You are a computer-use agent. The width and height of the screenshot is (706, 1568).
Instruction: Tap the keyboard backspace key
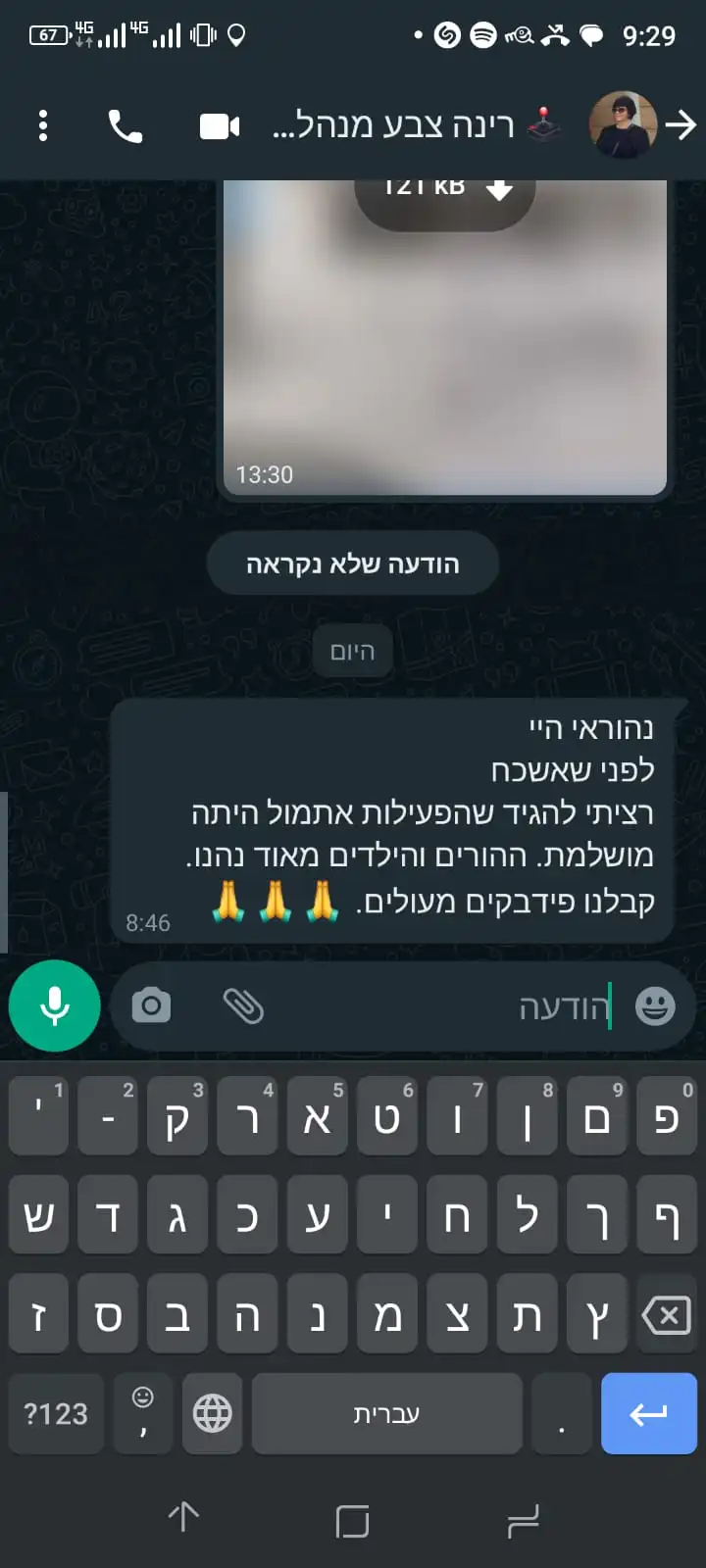tap(667, 1314)
